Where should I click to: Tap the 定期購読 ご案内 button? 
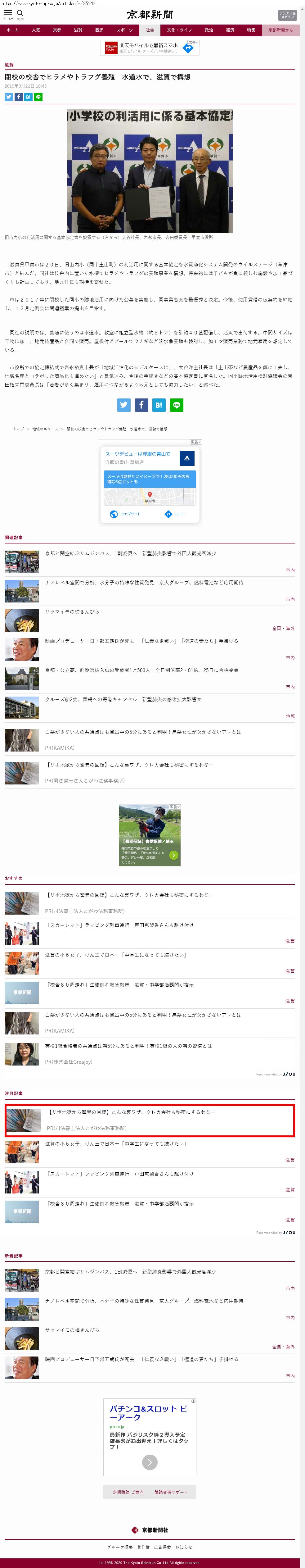coord(128,1492)
